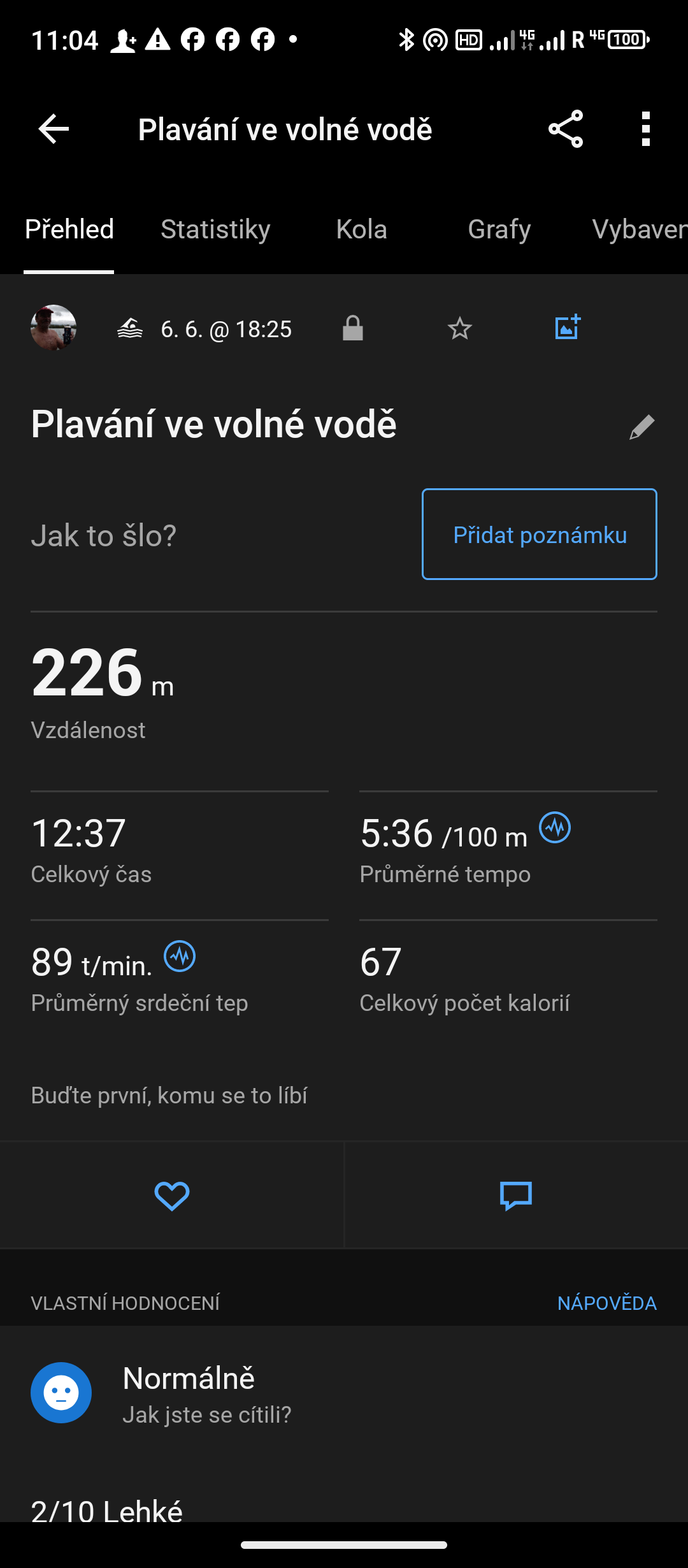Screen dimensions: 688x1568
Task: Like the activity with the heart
Action: pos(172,1196)
